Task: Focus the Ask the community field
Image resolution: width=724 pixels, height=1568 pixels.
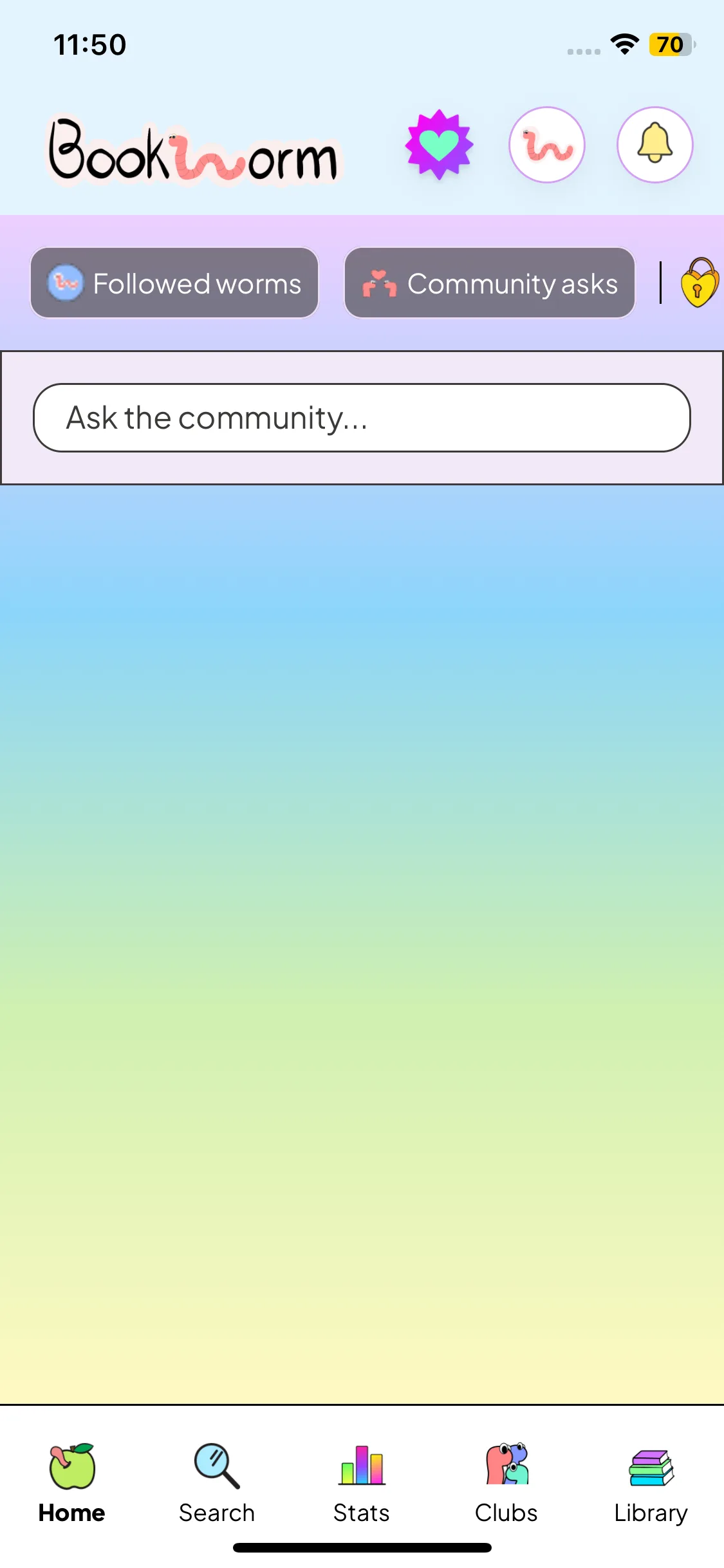Action: pyautogui.click(x=362, y=418)
